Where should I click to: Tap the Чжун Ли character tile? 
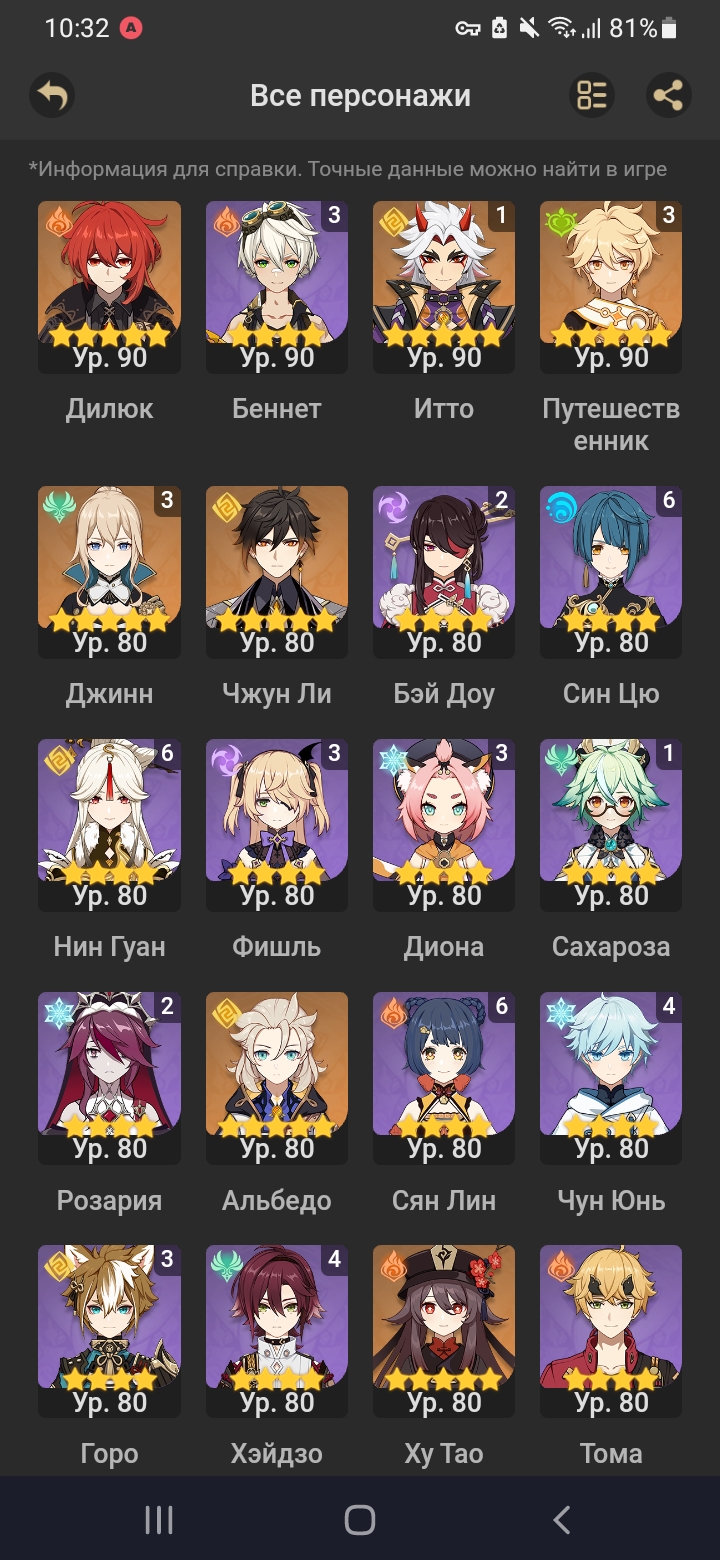(x=277, y=572)
